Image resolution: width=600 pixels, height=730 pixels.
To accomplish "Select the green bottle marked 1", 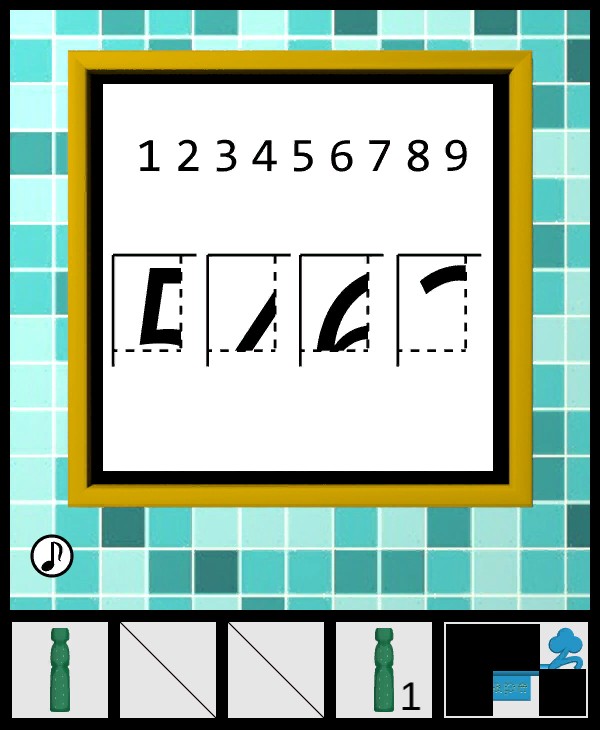I will click(384, 670).
